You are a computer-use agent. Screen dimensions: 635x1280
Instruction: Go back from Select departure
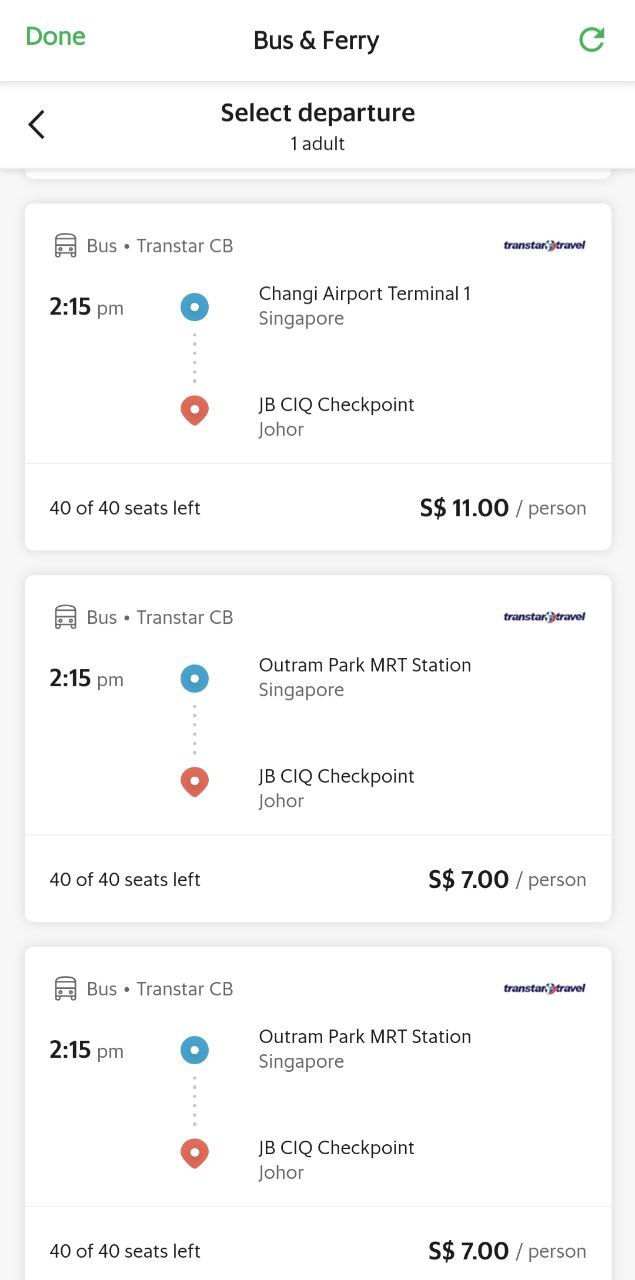click(x=37, y=125)
